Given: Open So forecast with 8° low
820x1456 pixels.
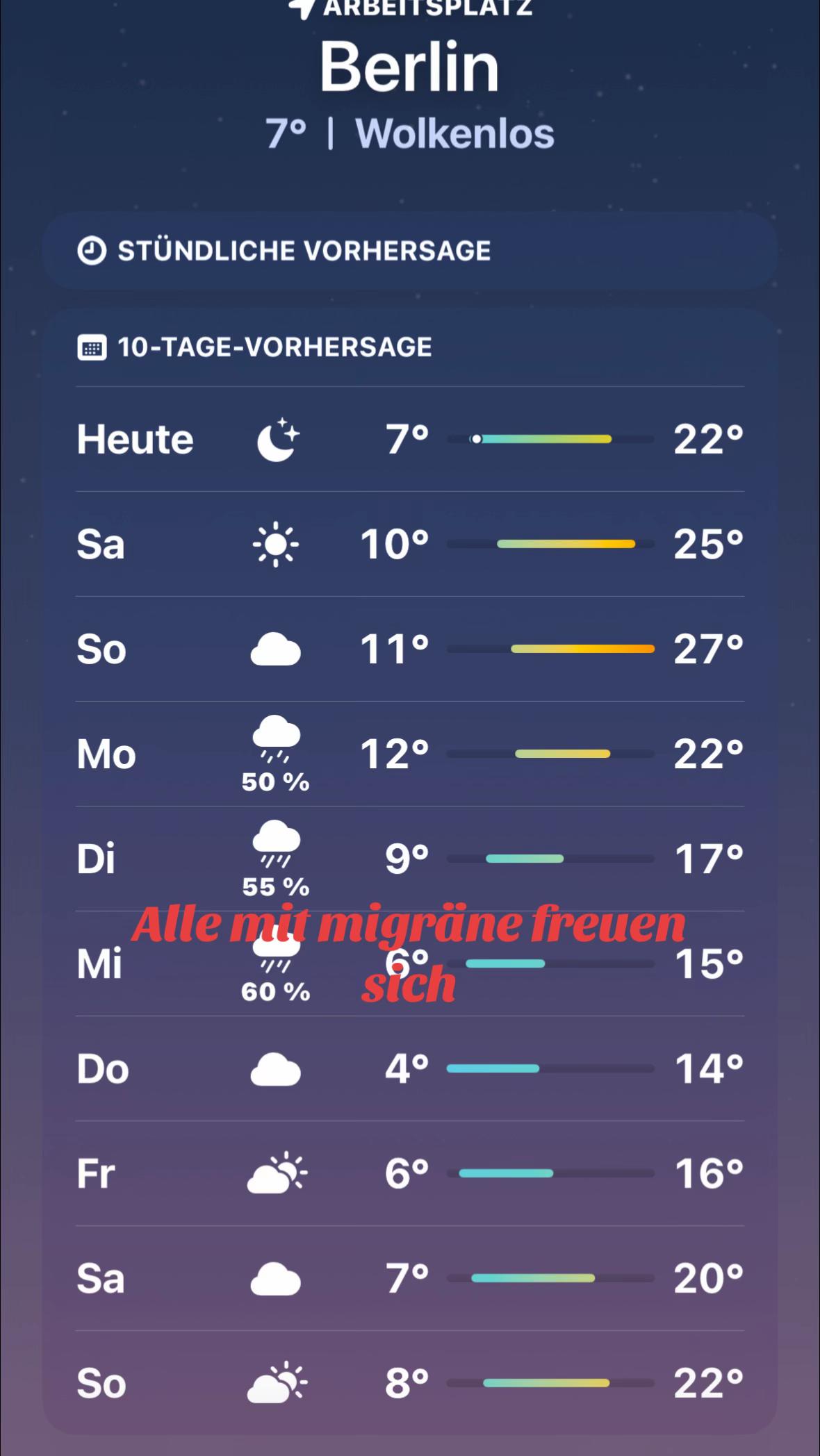Looking at the screenshot, I should coord(410,1383).
